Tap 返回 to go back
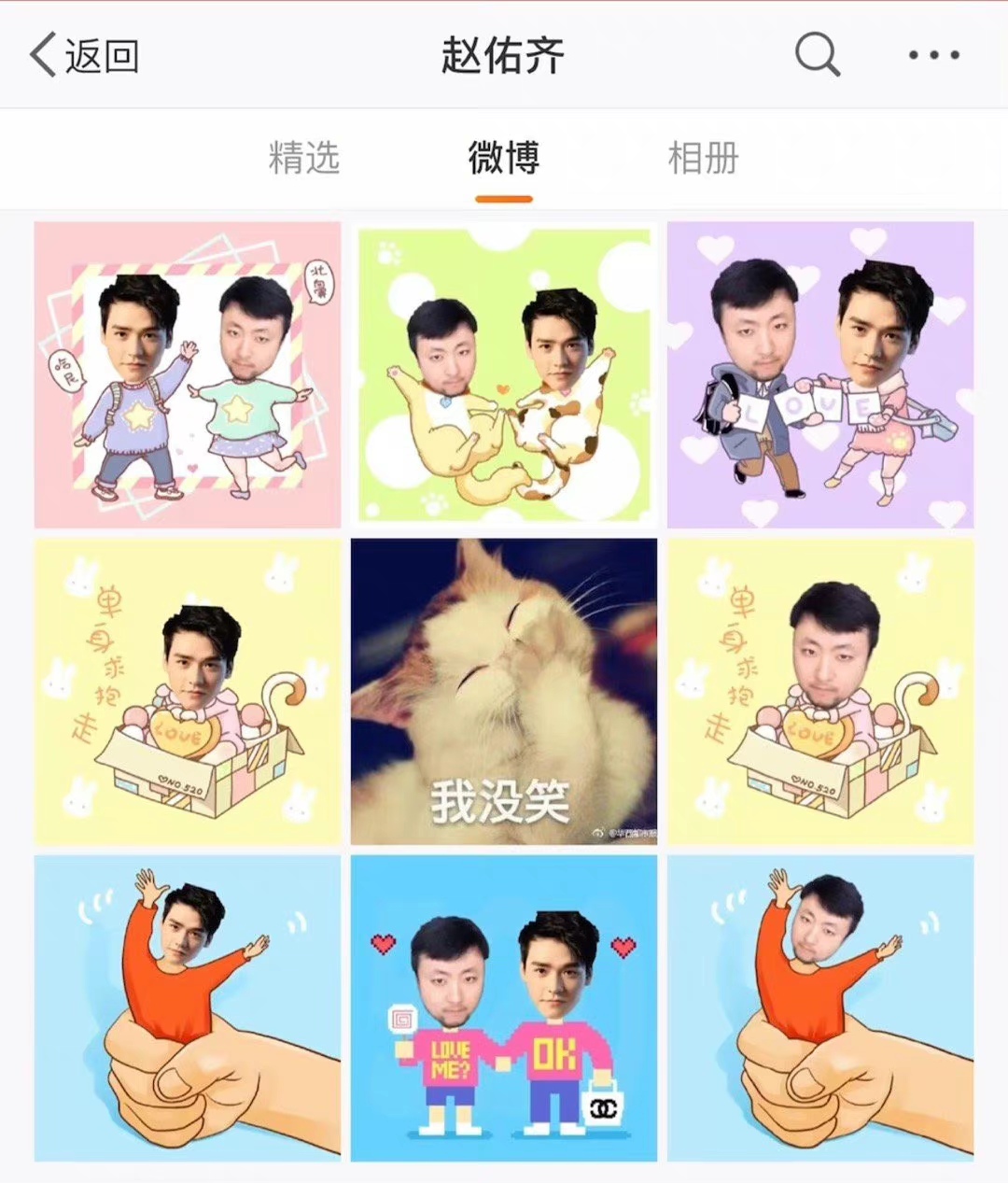Image resolution: width=1008 pixels, height=1183 pixels. 85,55
